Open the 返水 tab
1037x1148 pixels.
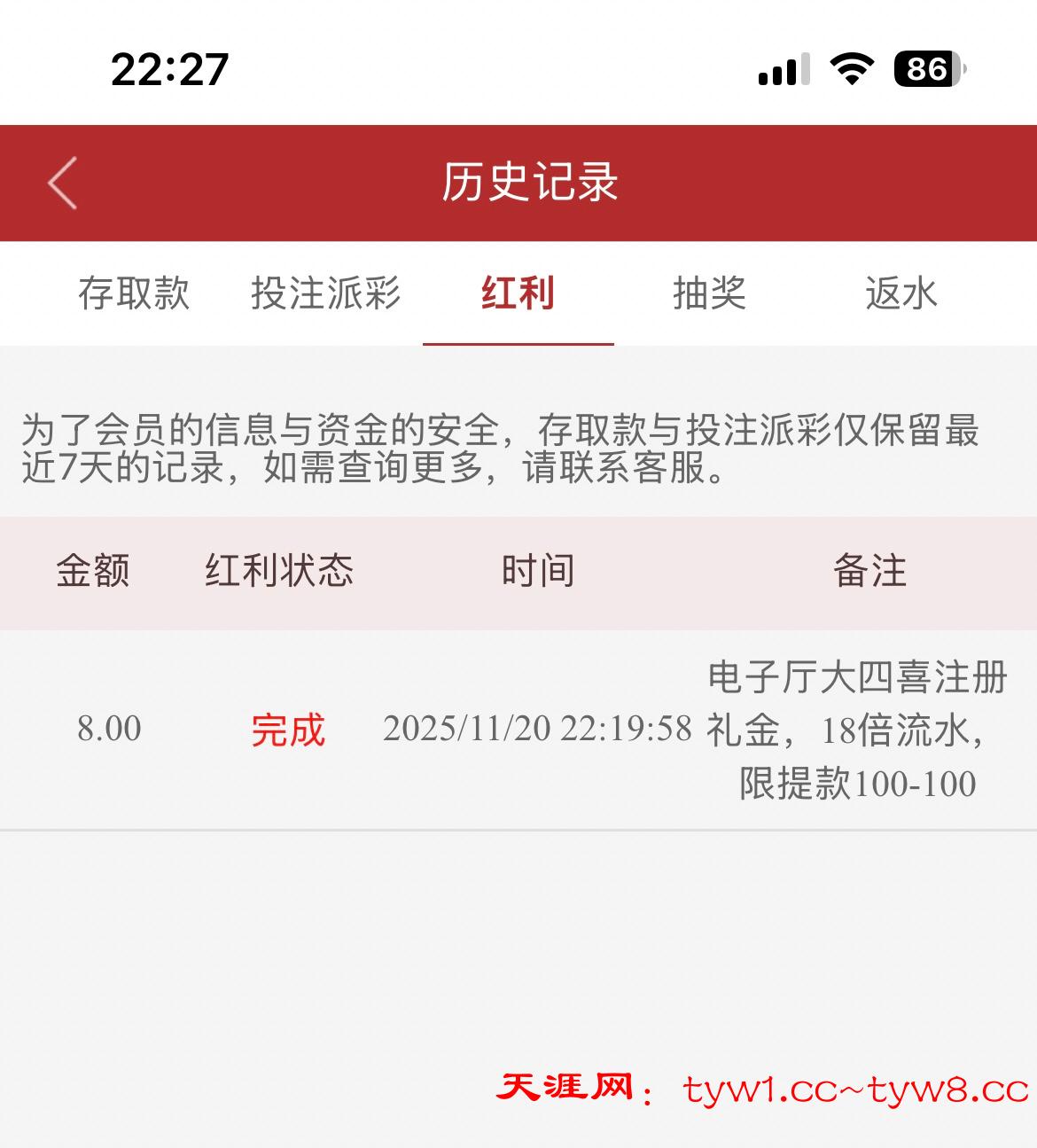click(901, 293)
